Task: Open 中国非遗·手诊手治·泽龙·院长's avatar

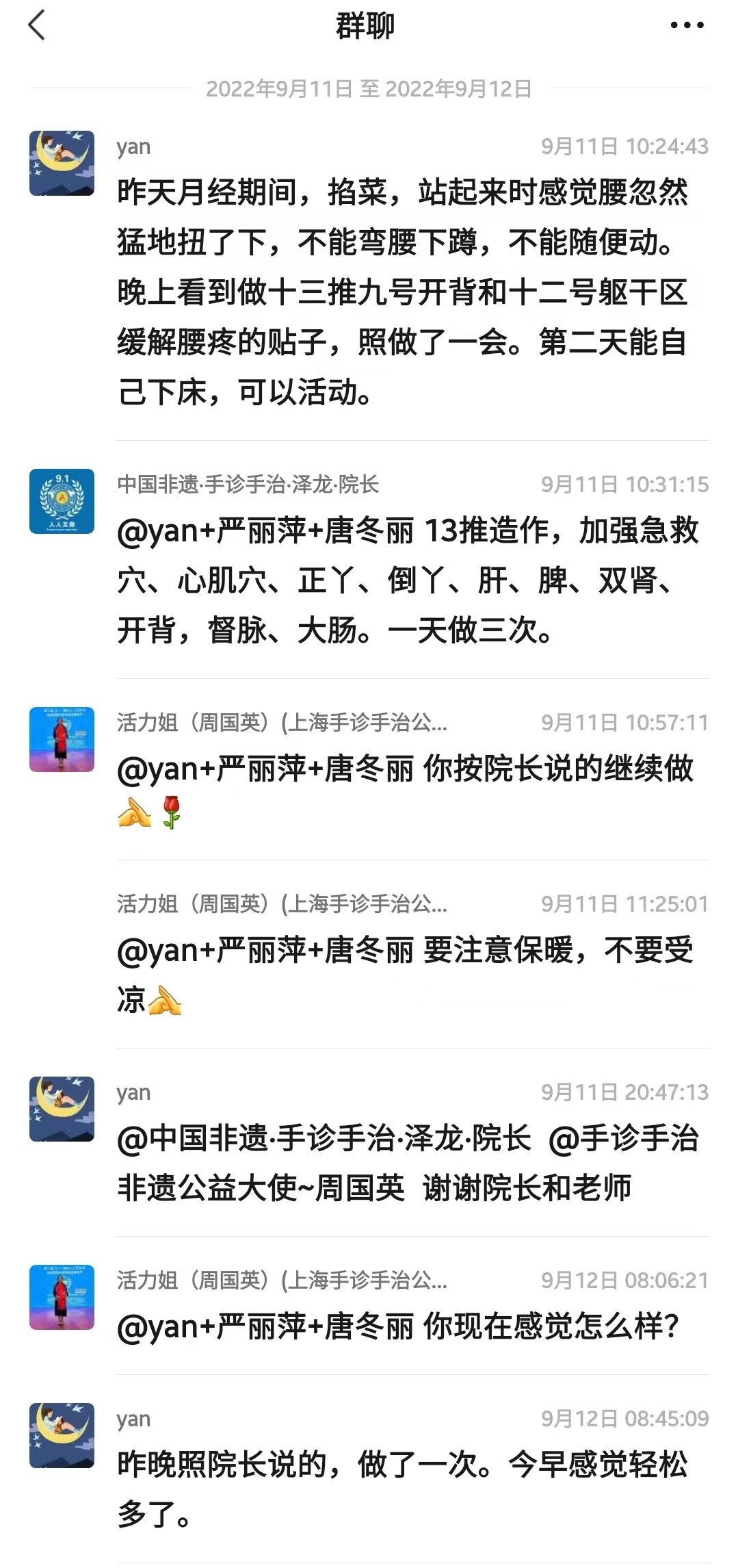Action: pyautogui.click(x=62, y=501)
